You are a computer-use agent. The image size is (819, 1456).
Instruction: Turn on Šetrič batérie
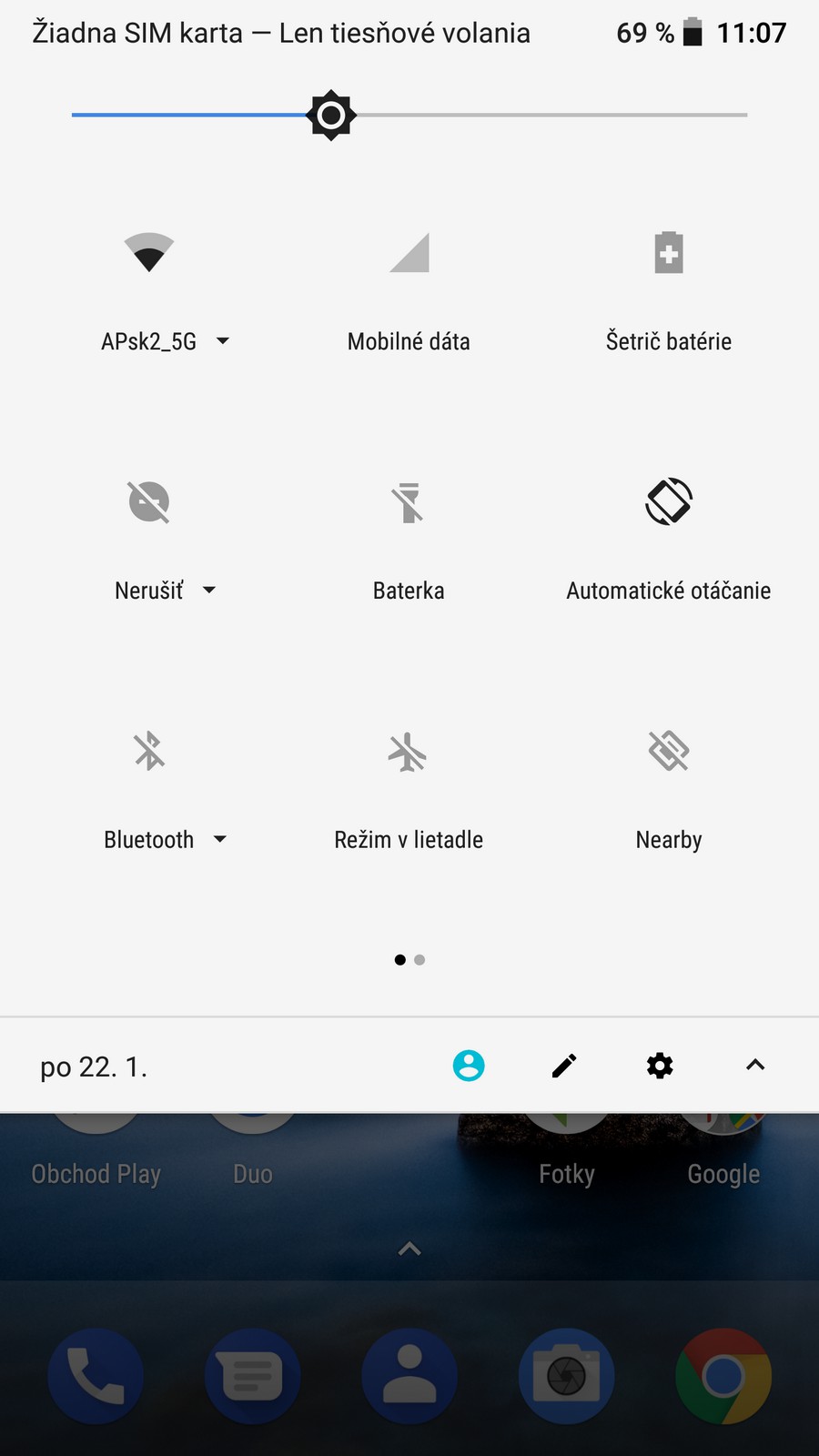pos(669,253)
